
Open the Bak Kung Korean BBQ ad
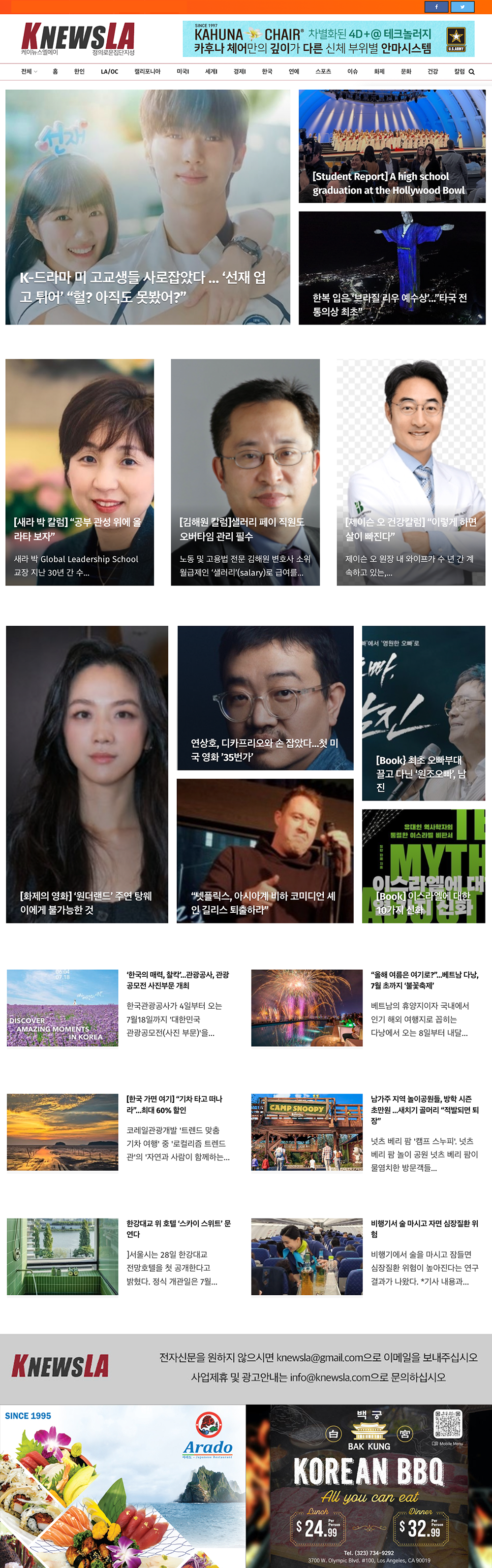click(369, 1486)
